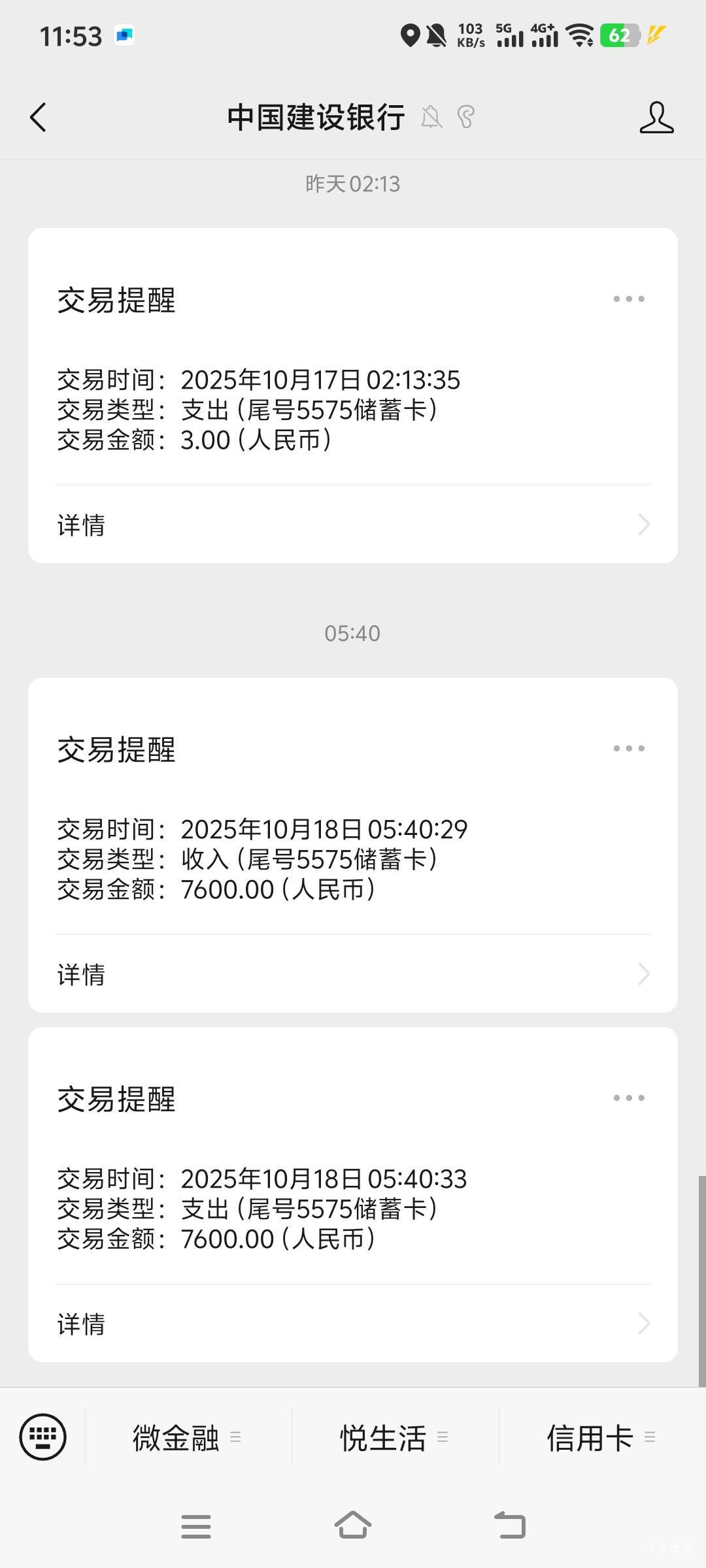Expand the 悦生活 menu
Screen dimensions: 706x1568
(394, 1437)
